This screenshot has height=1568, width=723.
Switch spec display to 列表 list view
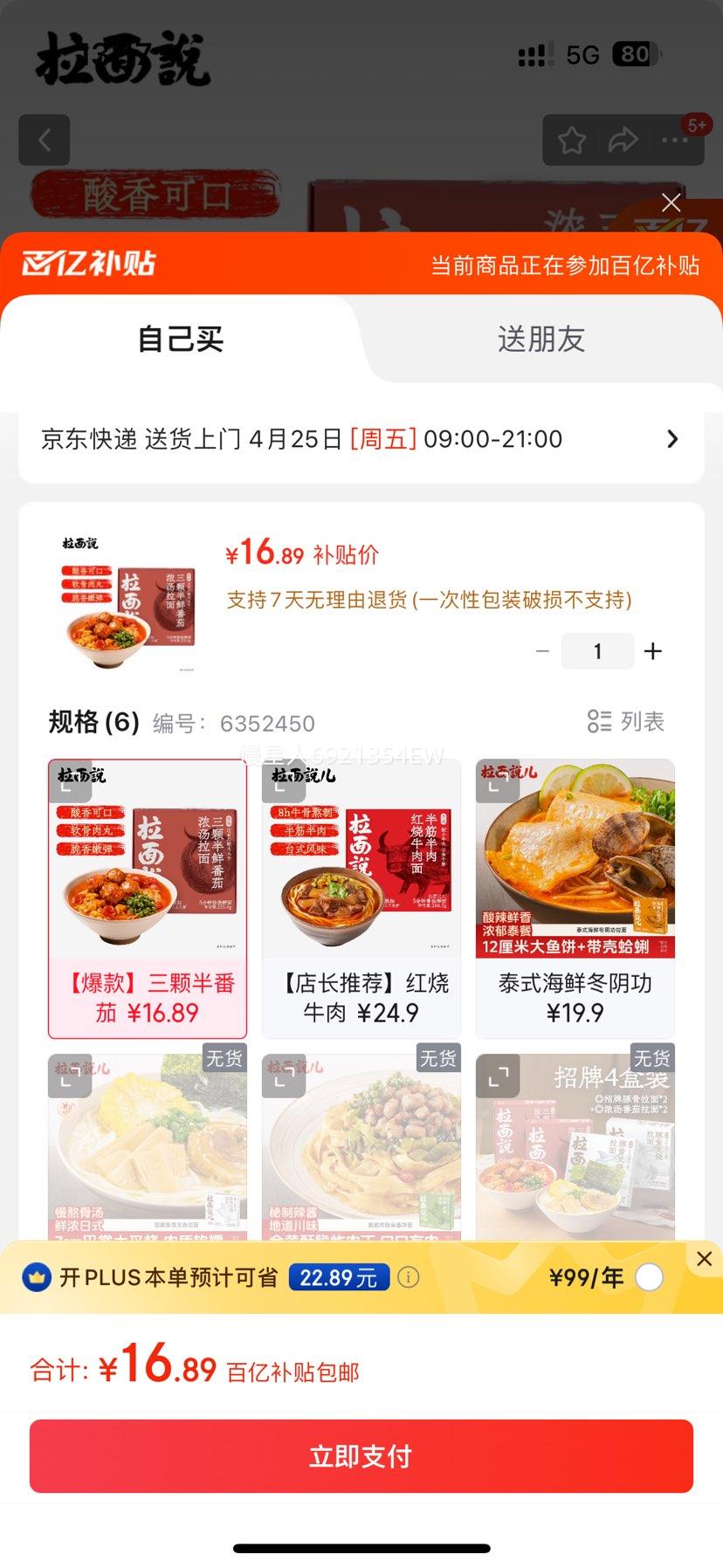pos(626,722)
